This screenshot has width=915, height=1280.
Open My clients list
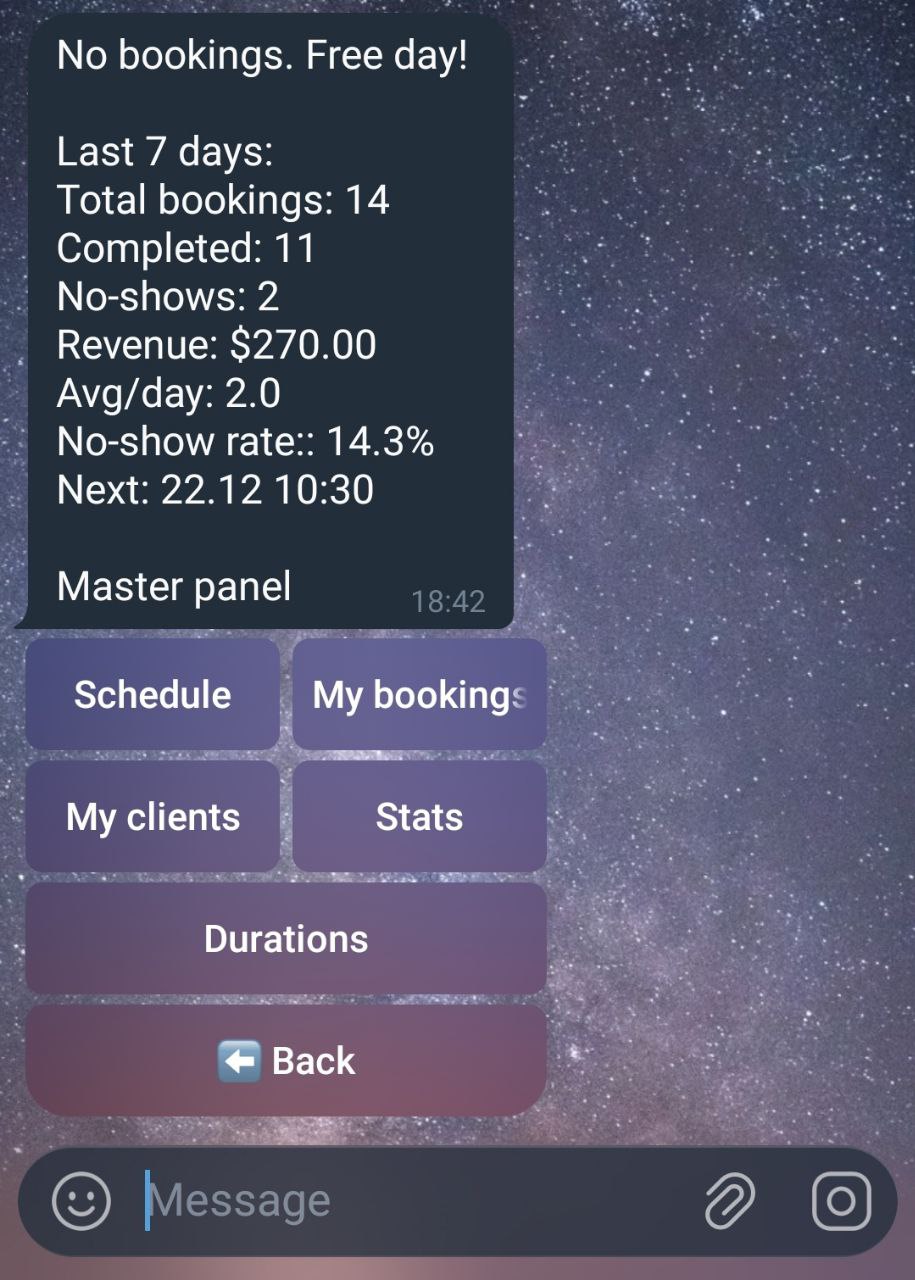tap(152, 817)
